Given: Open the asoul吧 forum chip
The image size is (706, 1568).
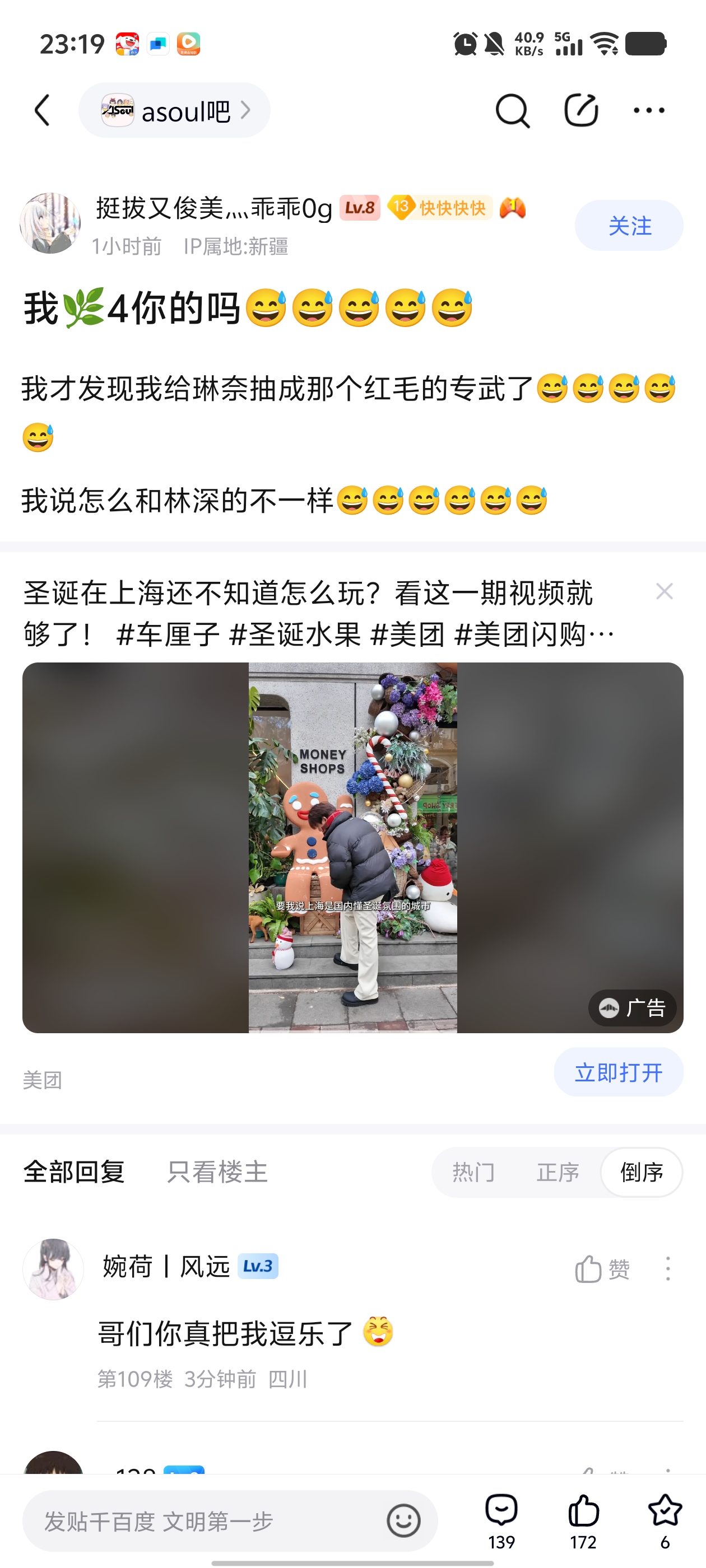Looking at the screenshot, I should (x=174, y=110).
